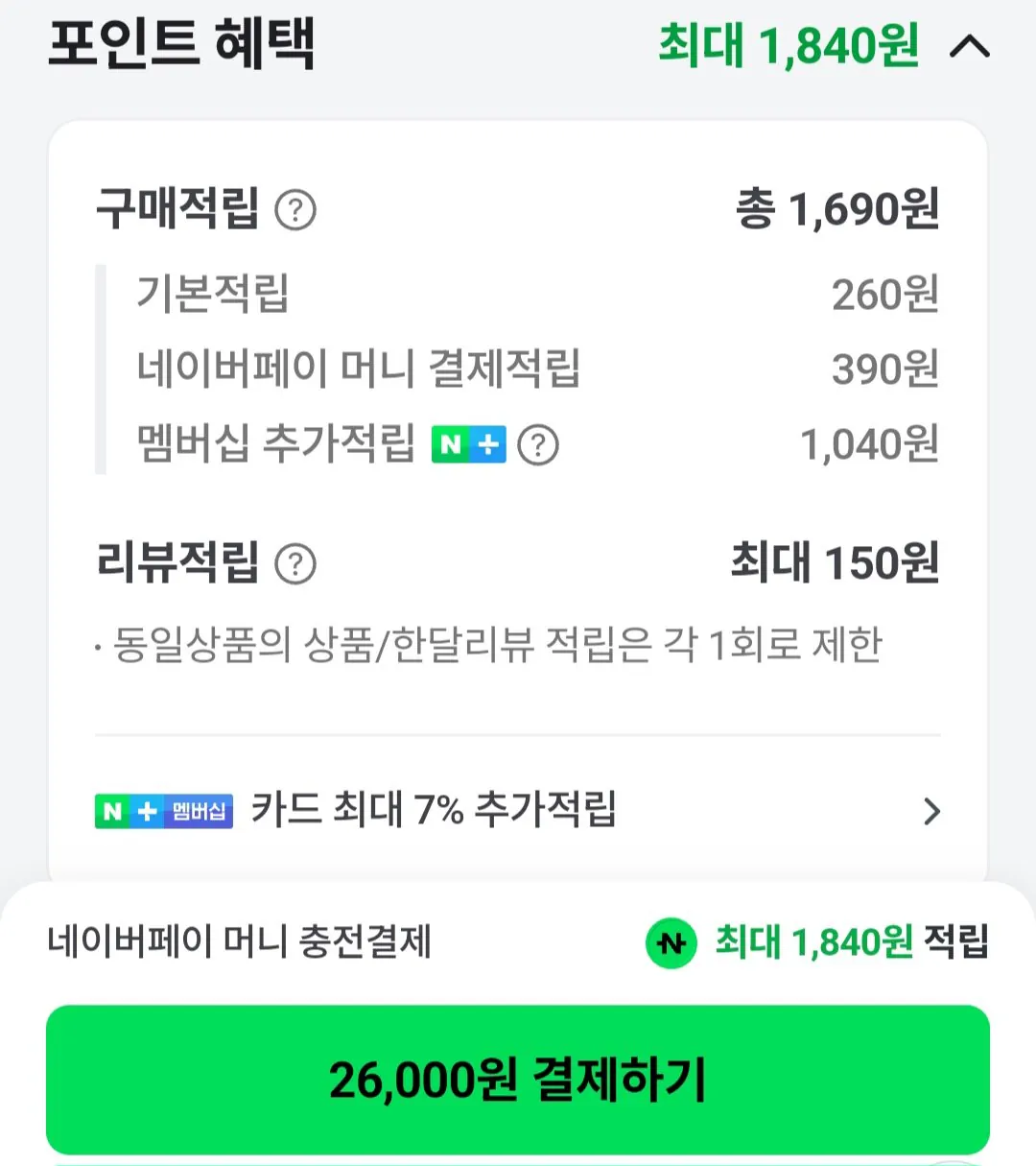Click the green N letter in membership badge
1036x1166 pixels.
pos(451,444)
